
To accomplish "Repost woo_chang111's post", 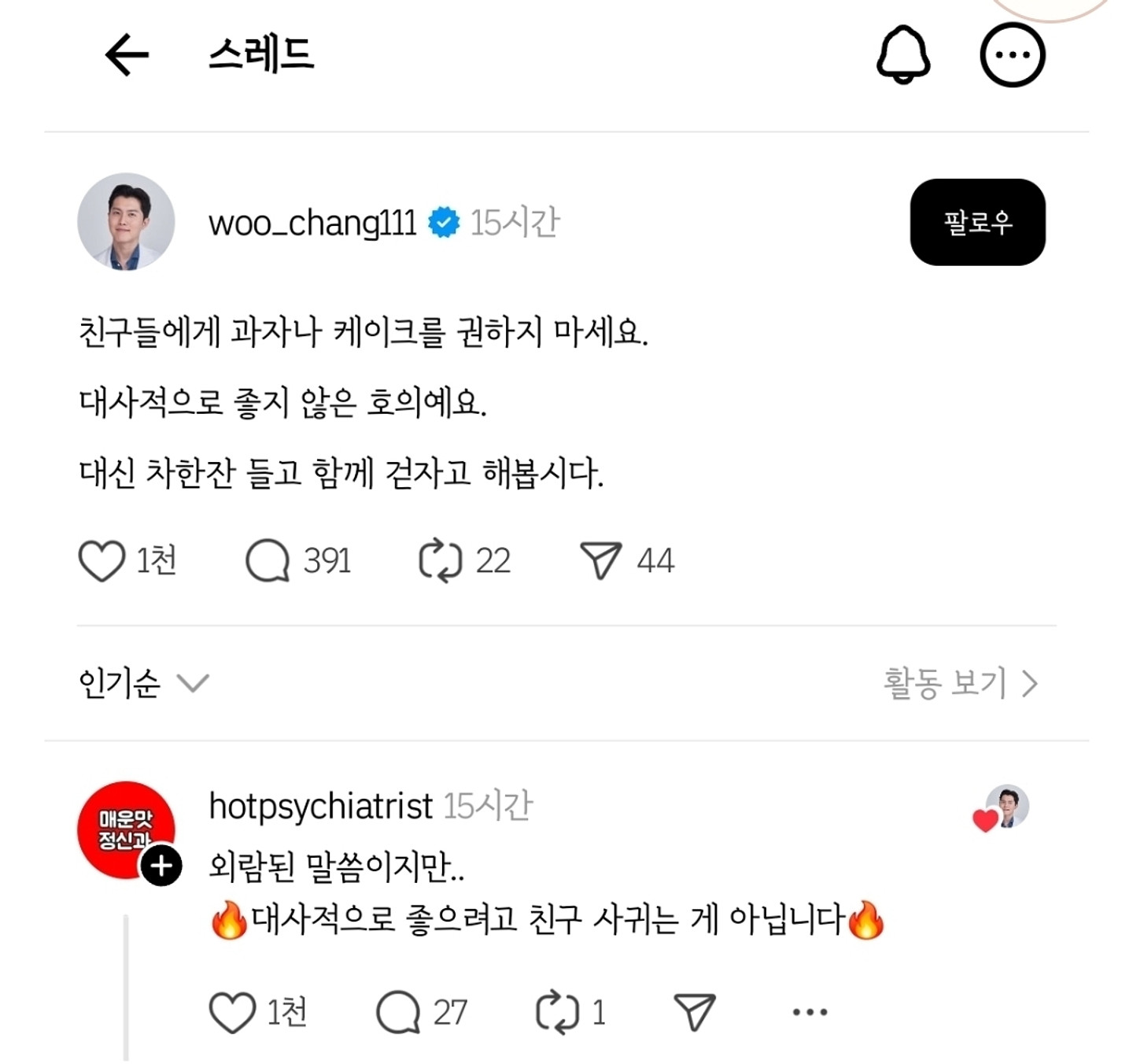I will (x=440, y=561).
